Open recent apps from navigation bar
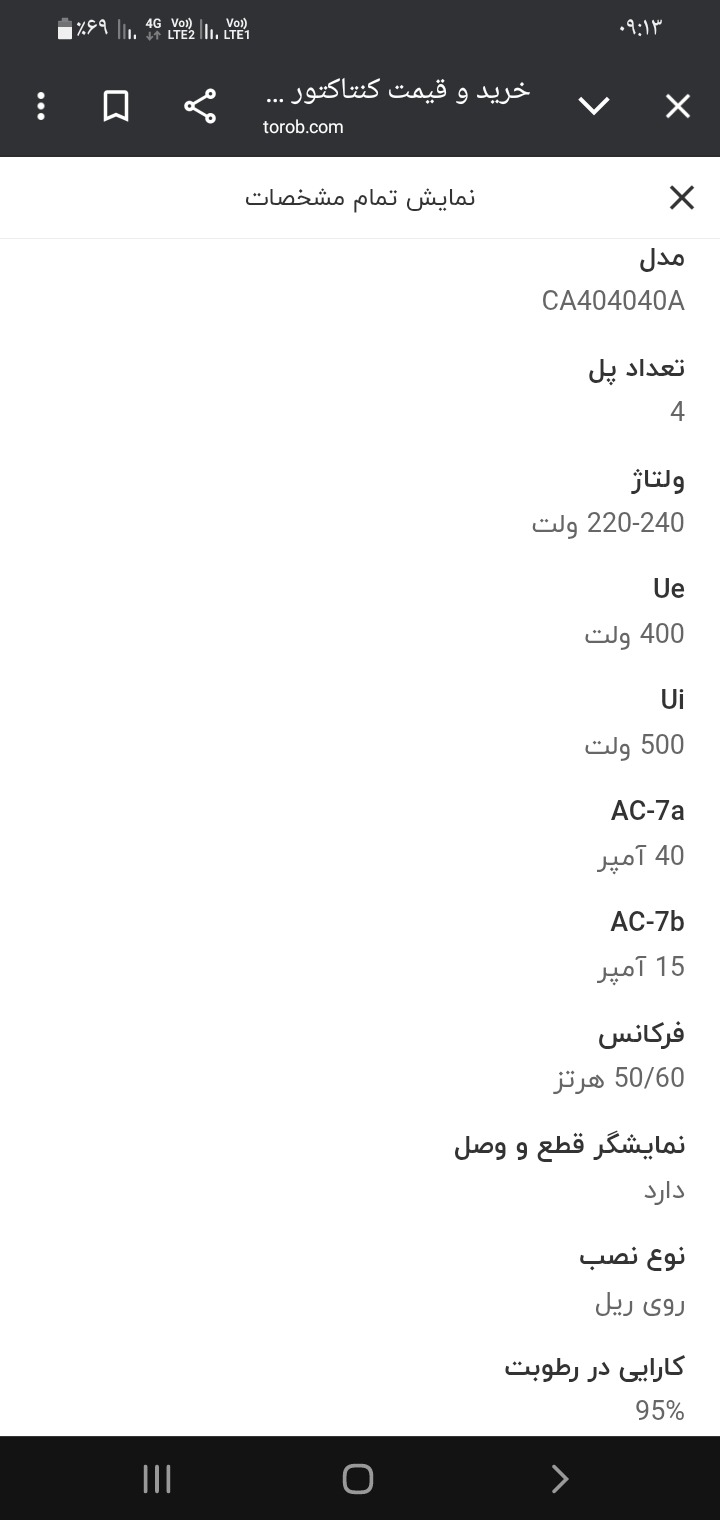Viewport: 720px width, 1520px height. [157, 1479]
